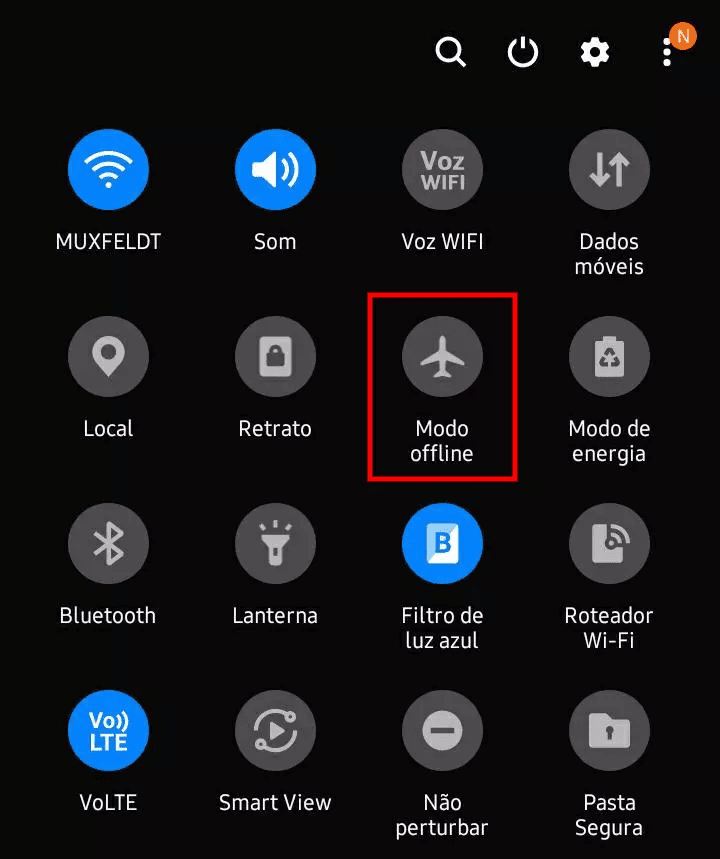
Task: Turn on the Lanterna flashlight
Action: coord(275,543)
